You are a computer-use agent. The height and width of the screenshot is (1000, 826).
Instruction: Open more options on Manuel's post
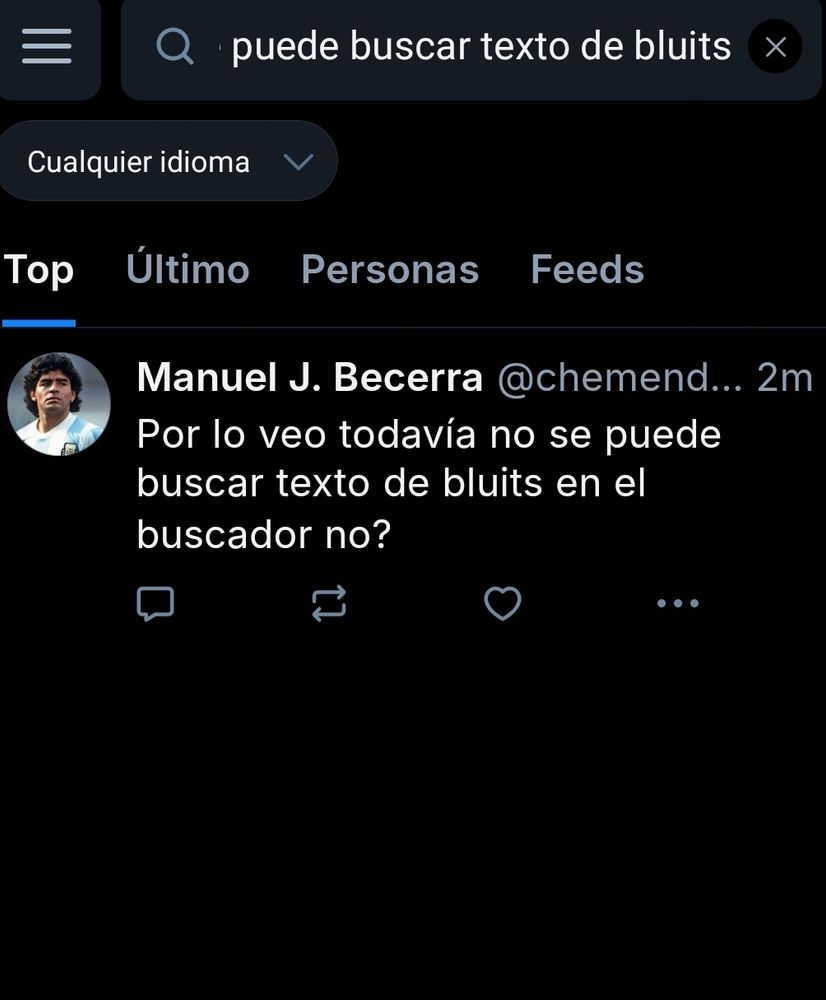(677, 603)
